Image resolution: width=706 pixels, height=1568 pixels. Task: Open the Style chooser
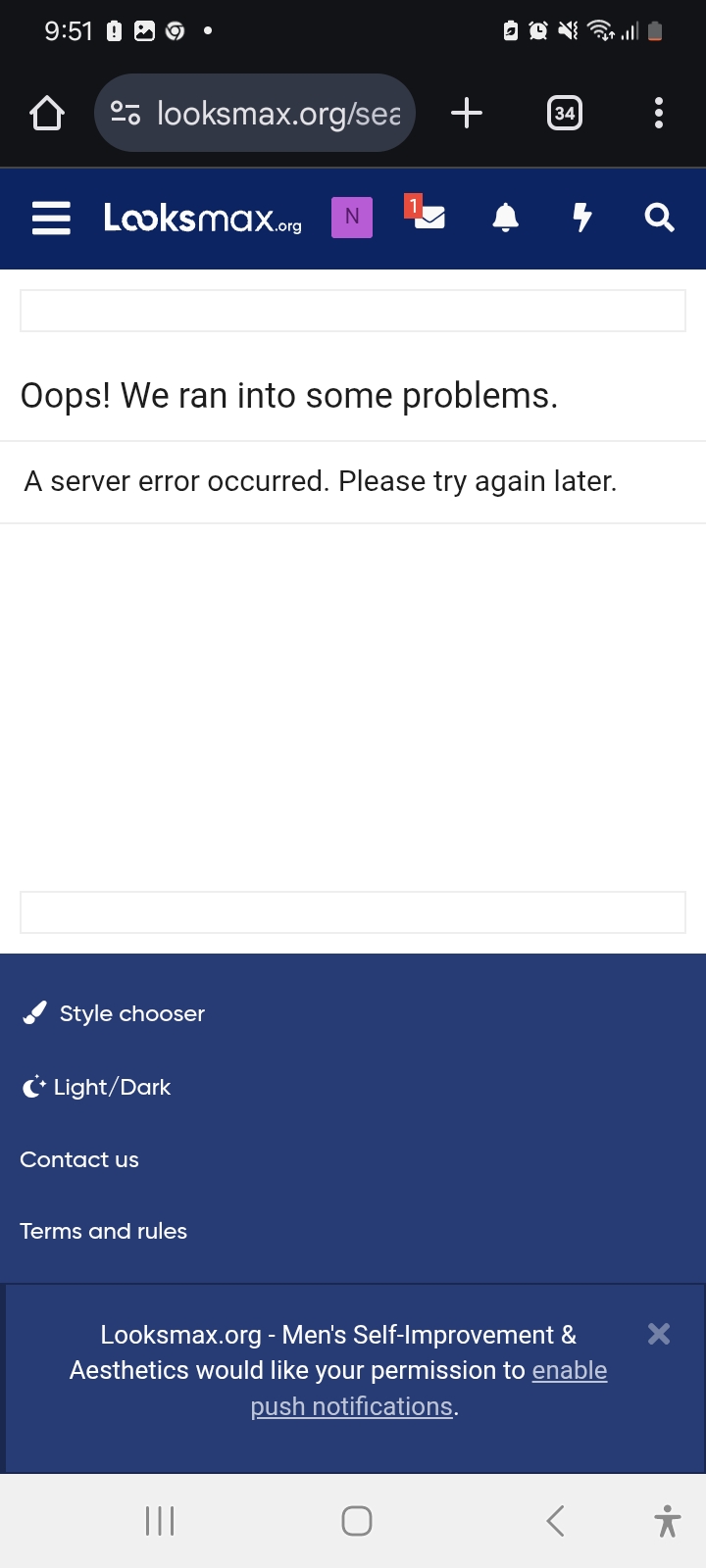point(131,1013)
